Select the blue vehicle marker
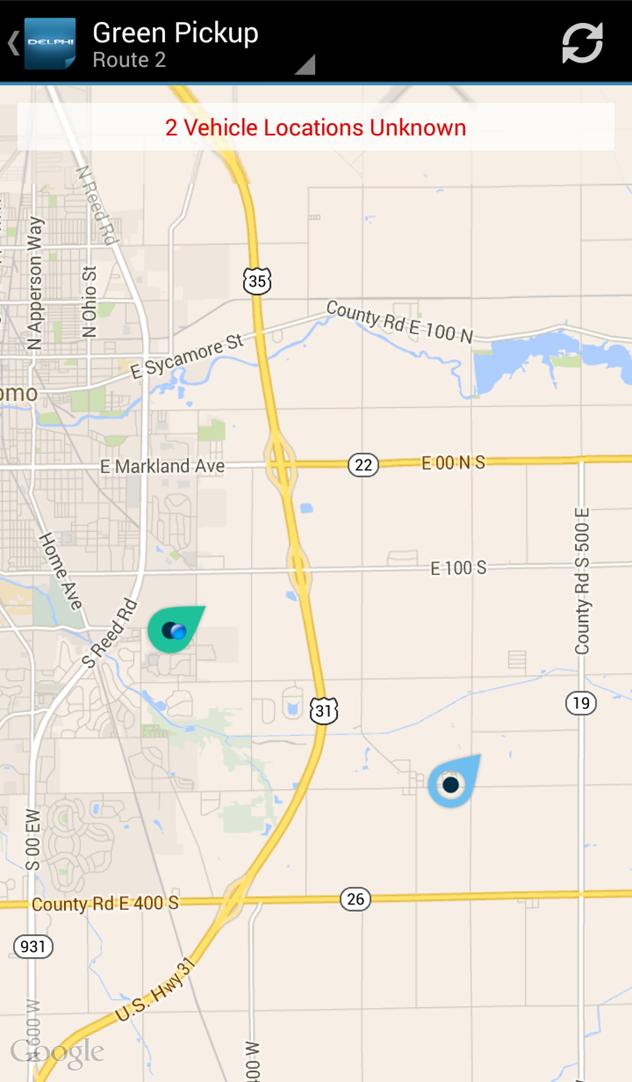Viewport: 632px width, 1082px height. coord(452,783)
